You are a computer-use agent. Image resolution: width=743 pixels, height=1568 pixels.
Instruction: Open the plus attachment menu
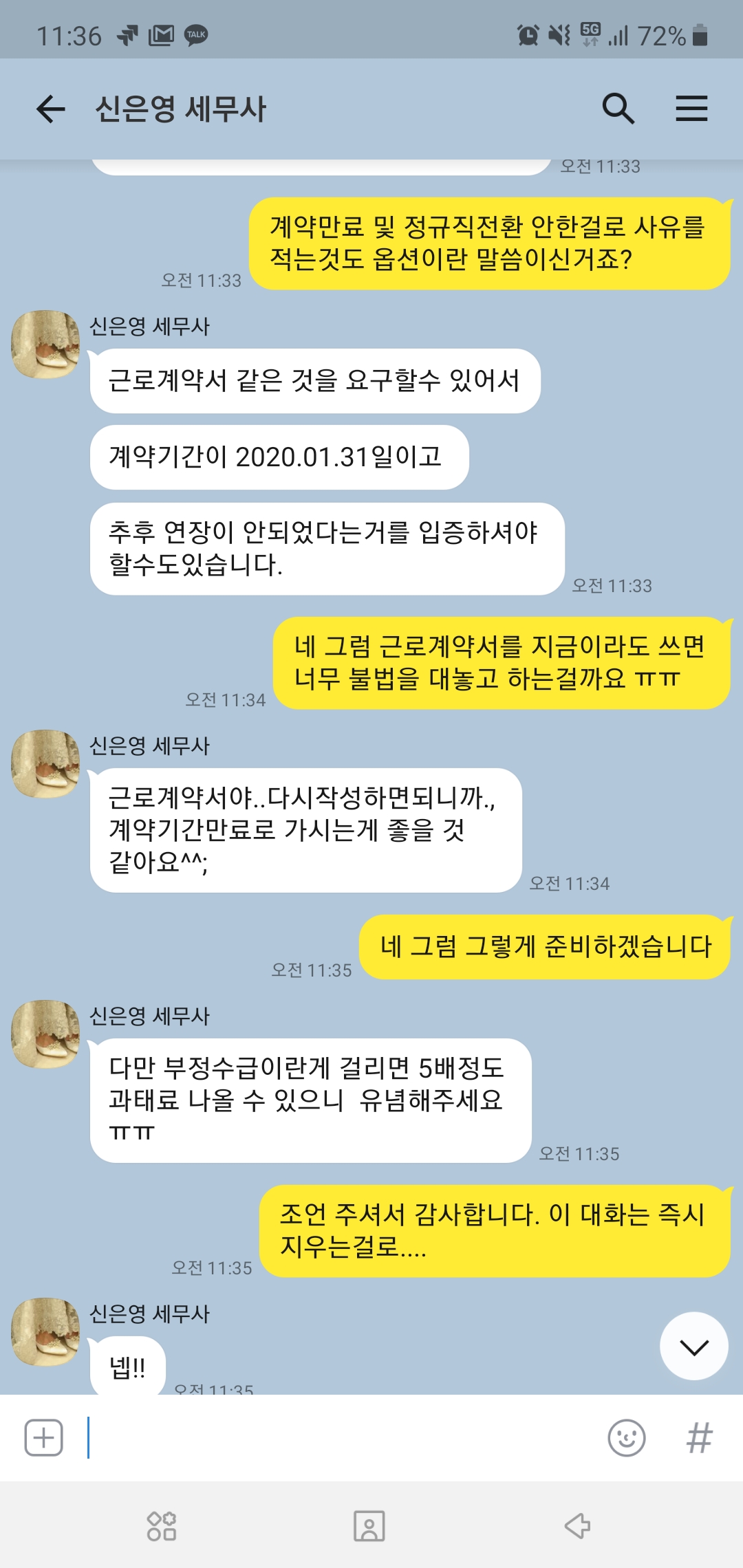[x=44, y=1437]
